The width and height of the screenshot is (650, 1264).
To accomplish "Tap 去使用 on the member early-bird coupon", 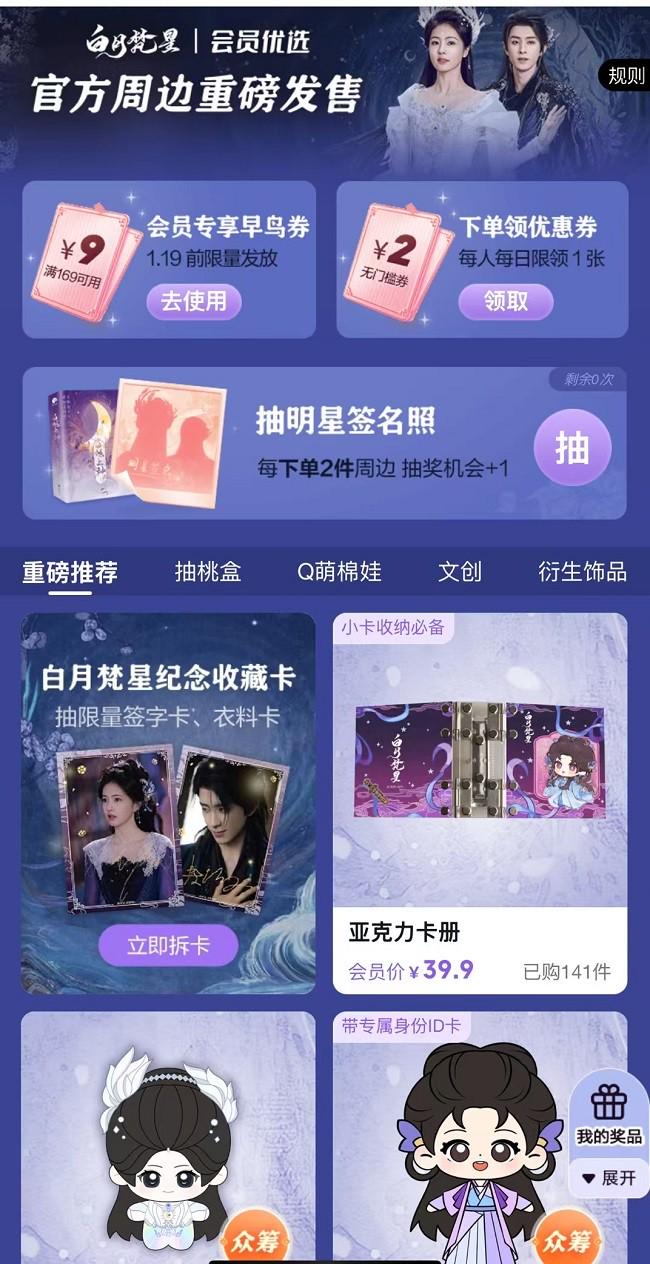I will pyautogui.click(x=194, y=300).
